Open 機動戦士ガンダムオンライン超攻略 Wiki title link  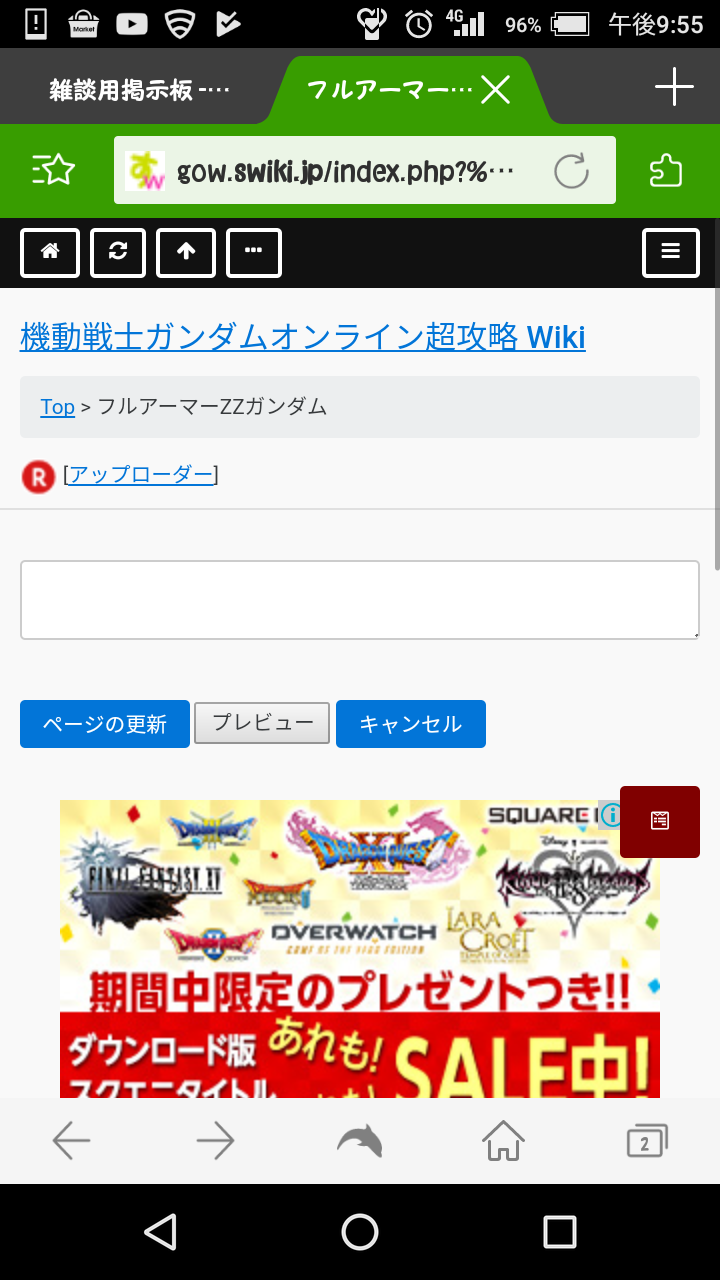[302, 338]
